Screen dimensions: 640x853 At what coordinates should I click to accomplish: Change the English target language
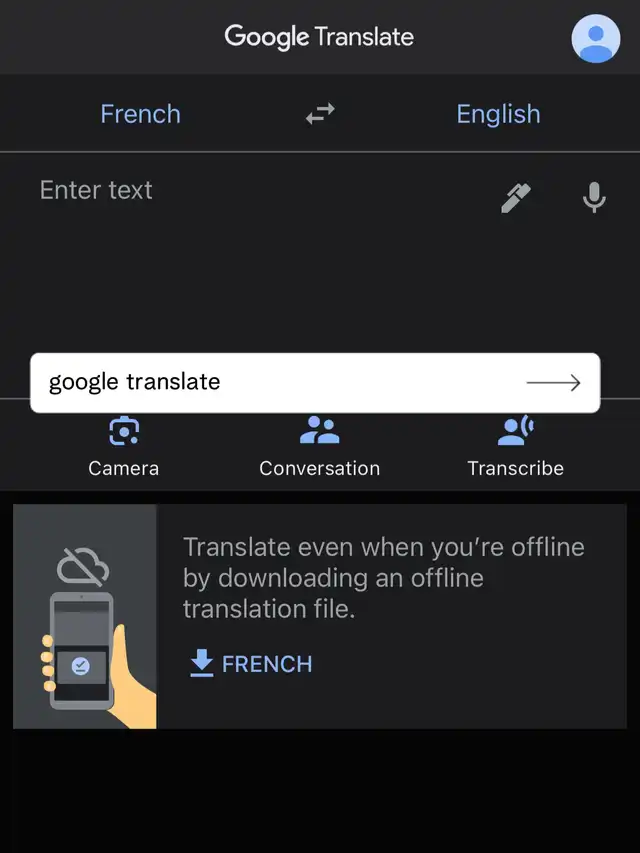click(x=498, y=114)
